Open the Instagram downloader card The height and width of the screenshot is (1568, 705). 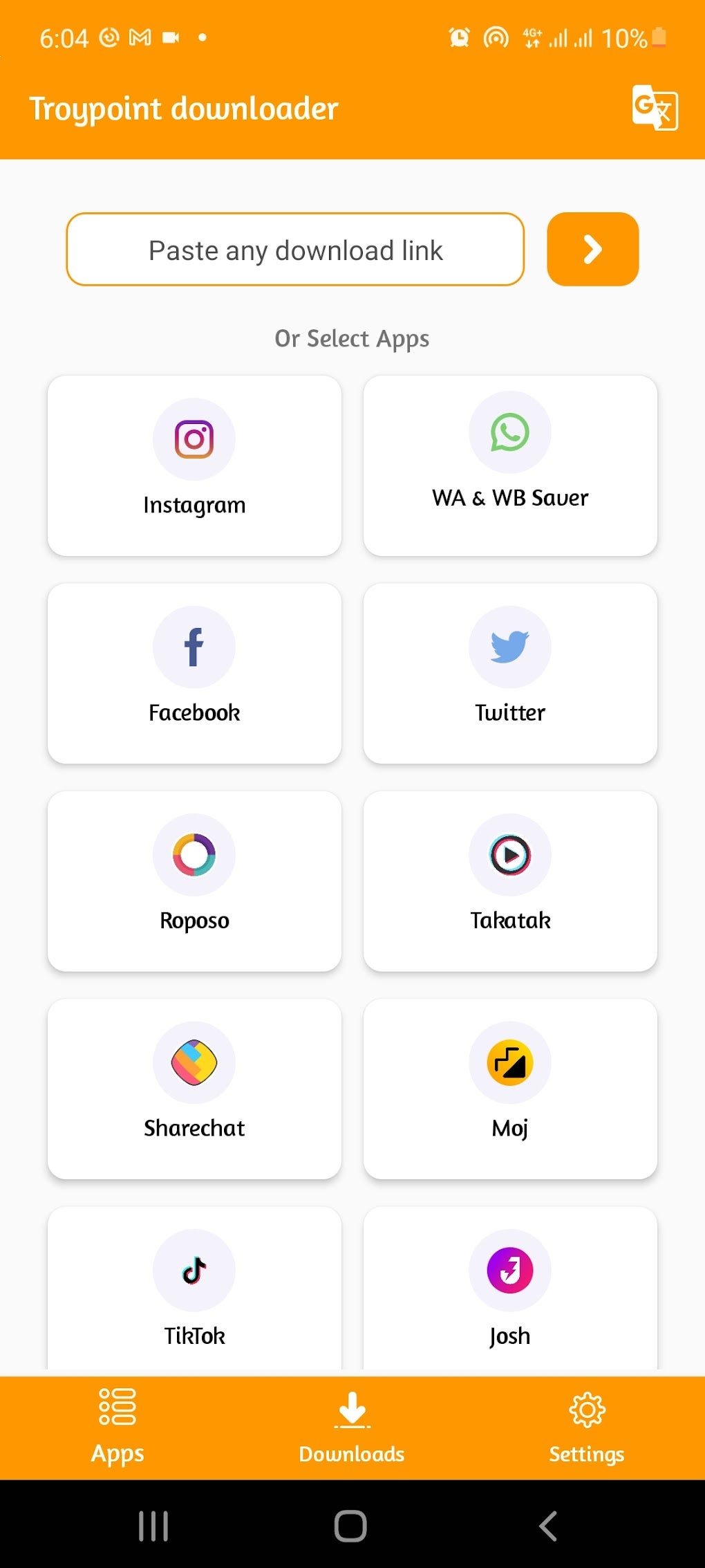(194, 465)
